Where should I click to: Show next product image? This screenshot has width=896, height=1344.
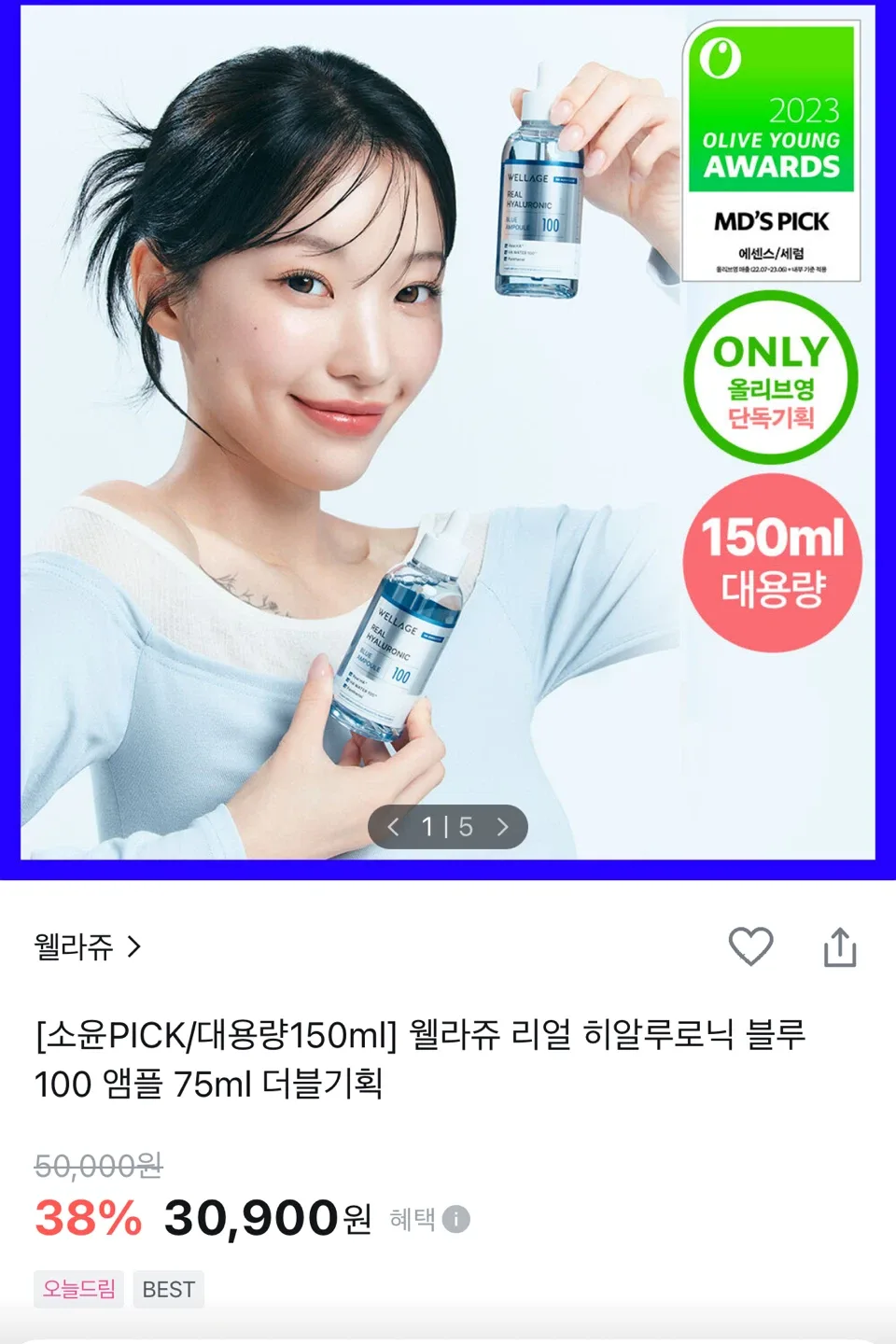point(503,827)
